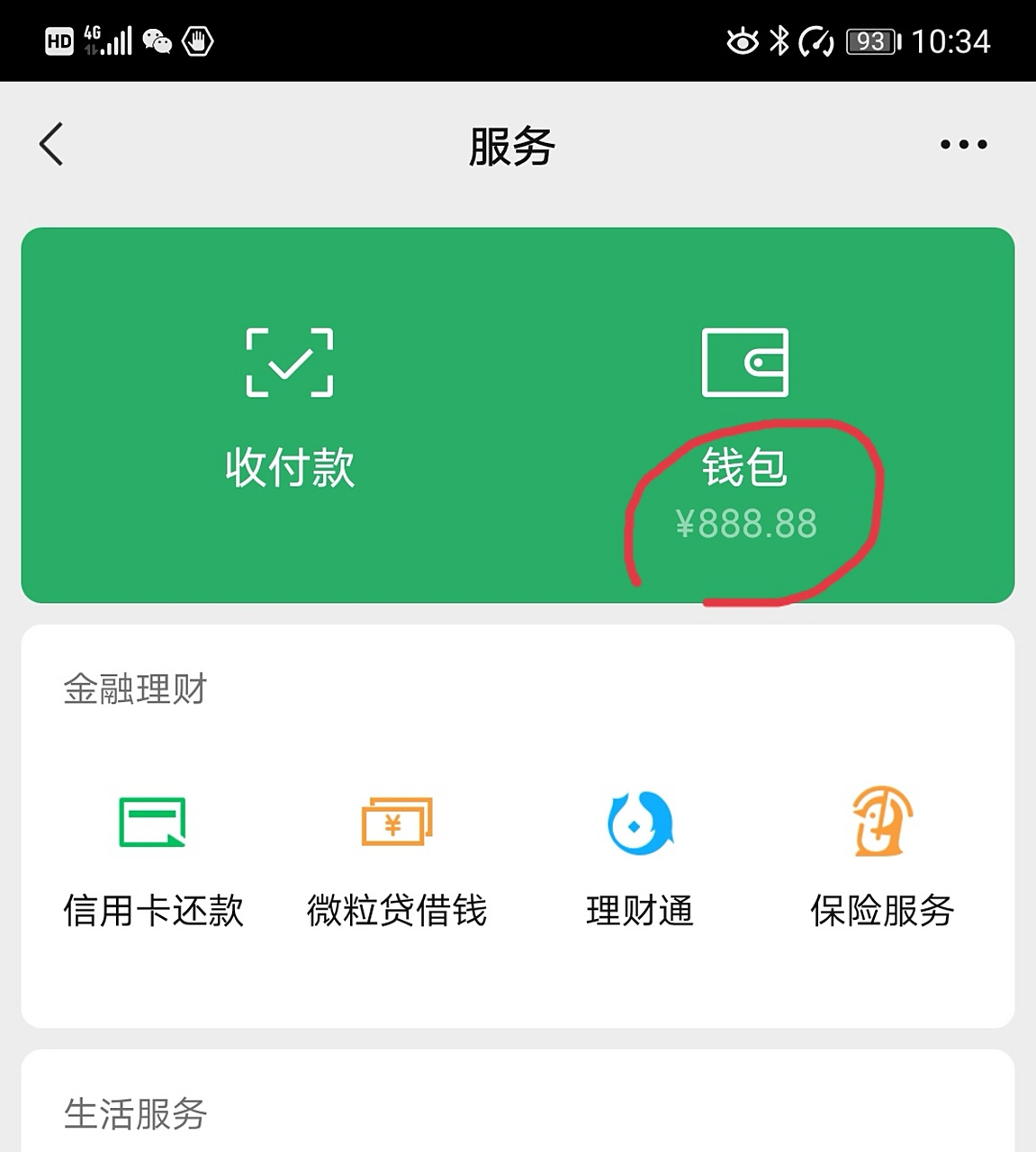
Task: Tap the HD voice indicator icon
Action: tap(58, 40)
